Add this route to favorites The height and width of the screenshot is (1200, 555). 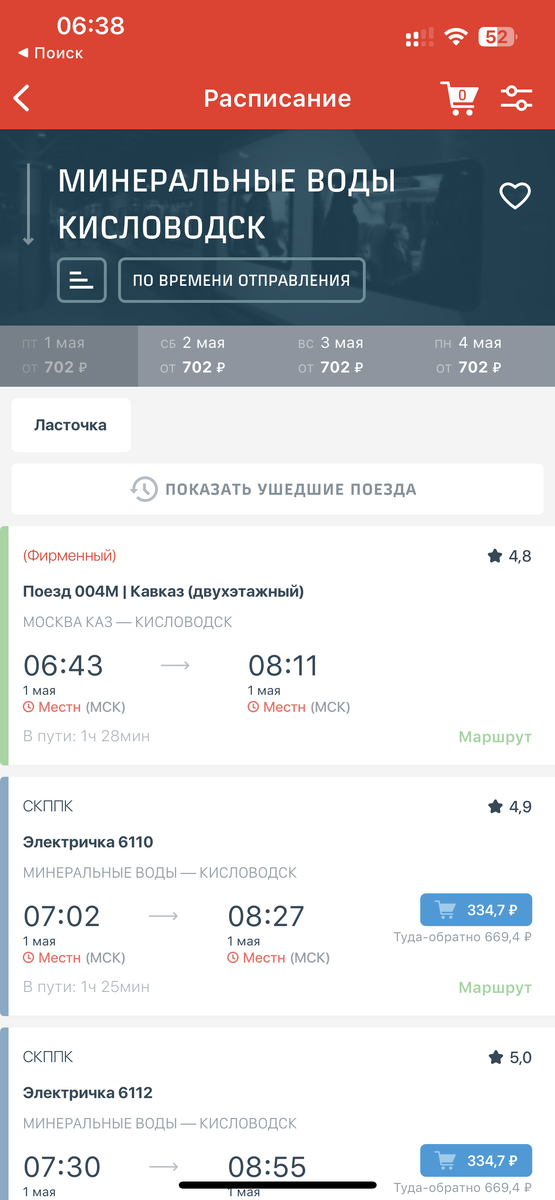point(515,196)
